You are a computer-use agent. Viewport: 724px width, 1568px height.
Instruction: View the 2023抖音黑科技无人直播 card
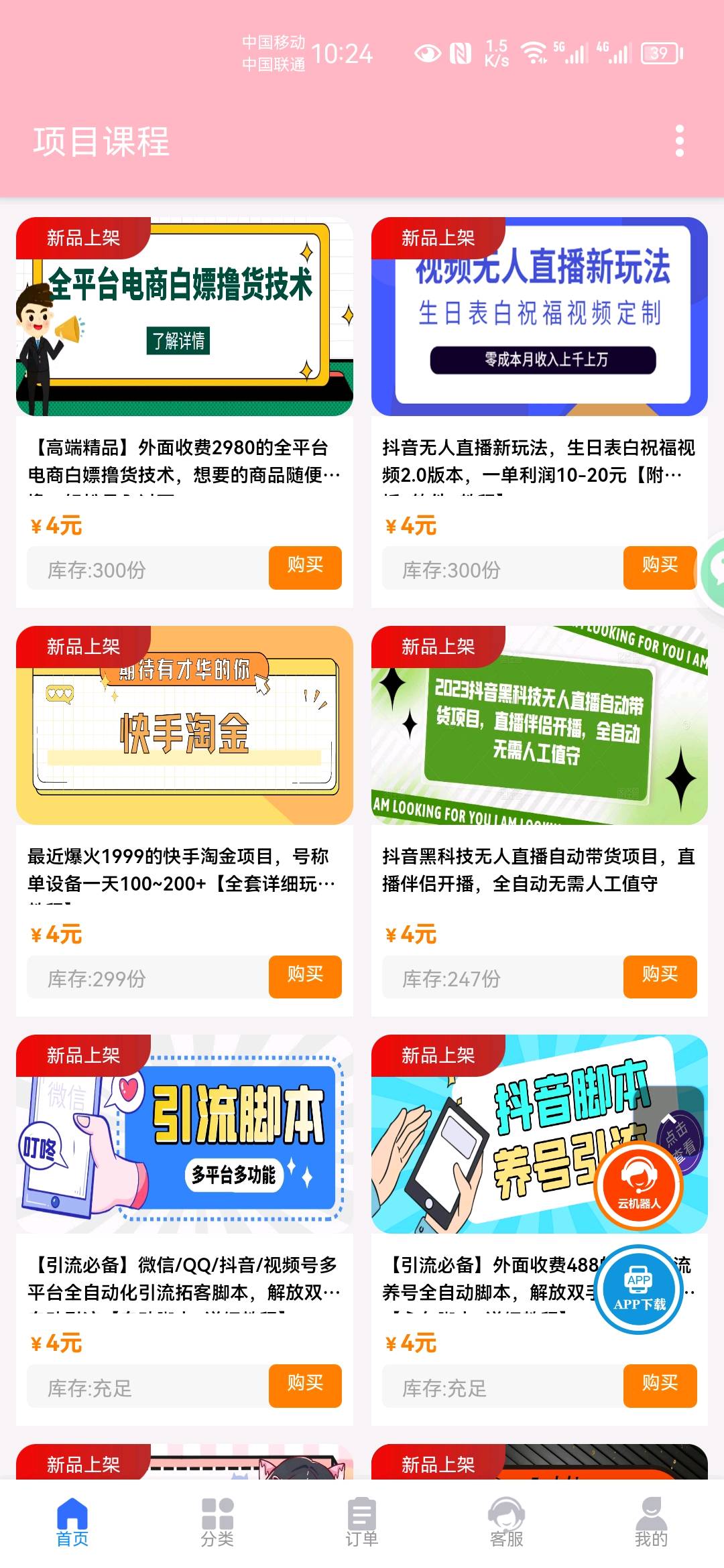click(x=540, y=725)
